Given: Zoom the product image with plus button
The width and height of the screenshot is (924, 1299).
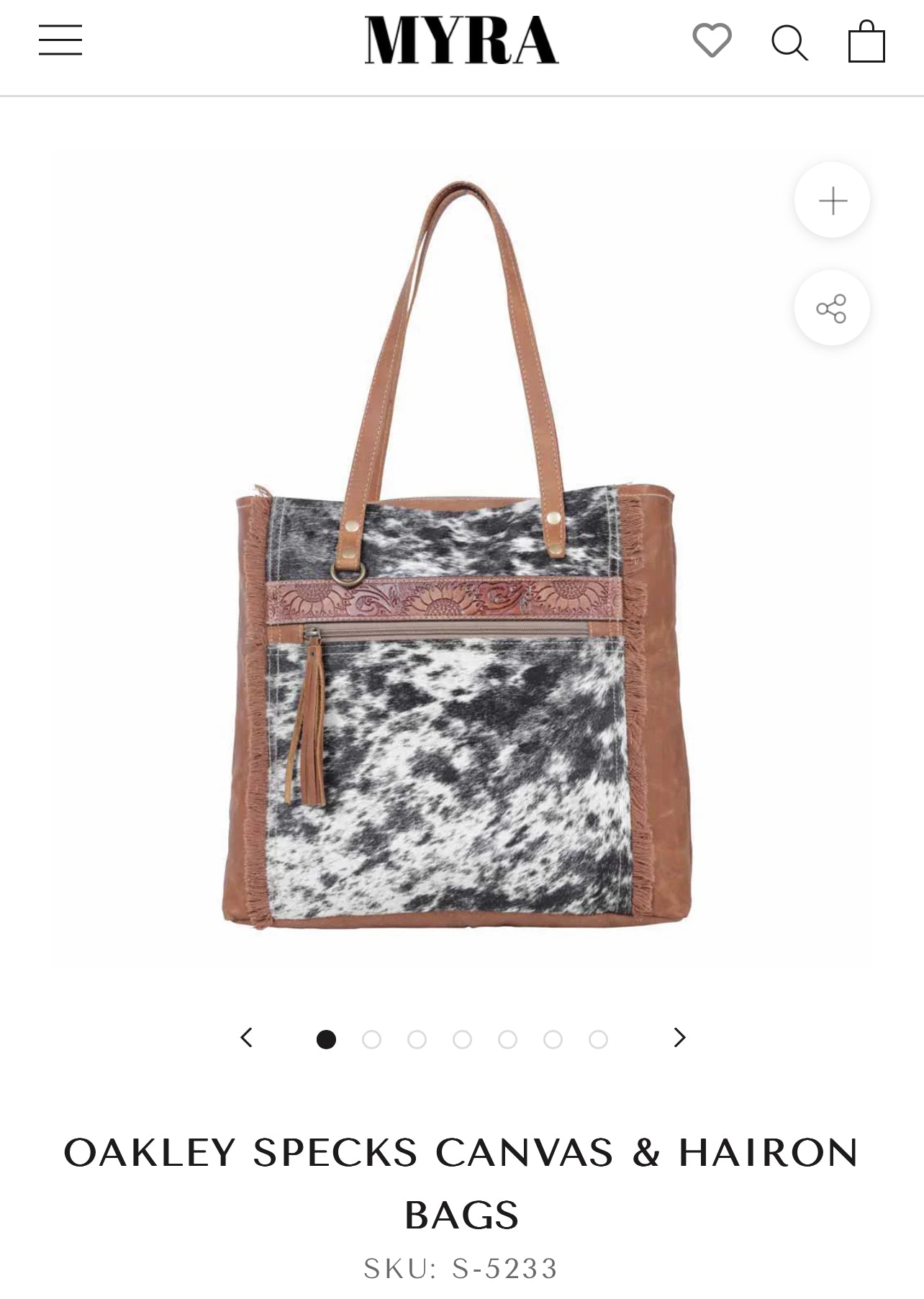Looking at the screenshot, I should pos(832,200).
